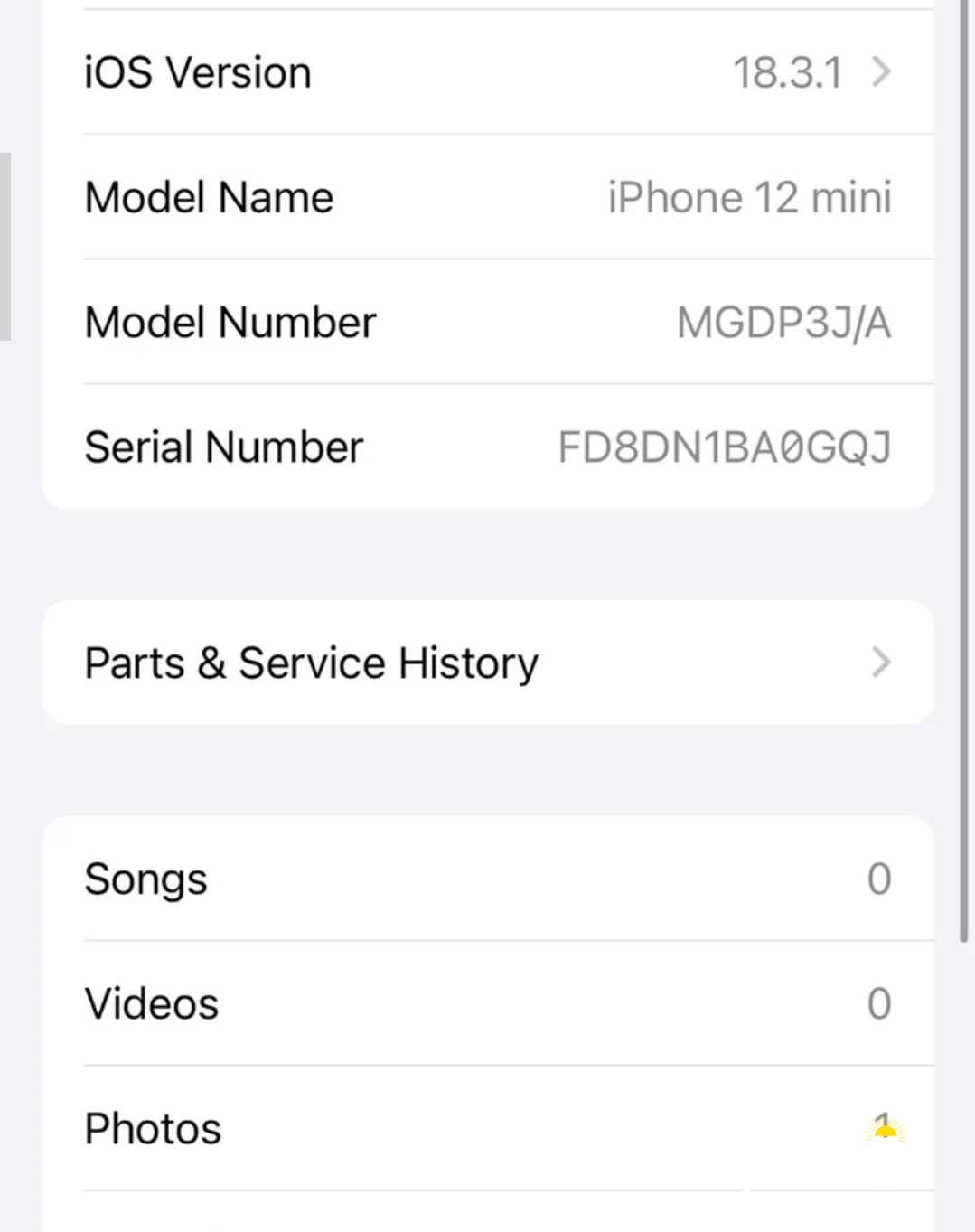
Task: Select the Serial Number FD8DN1BA0GQJ
Action: click(x=723, y=447)
